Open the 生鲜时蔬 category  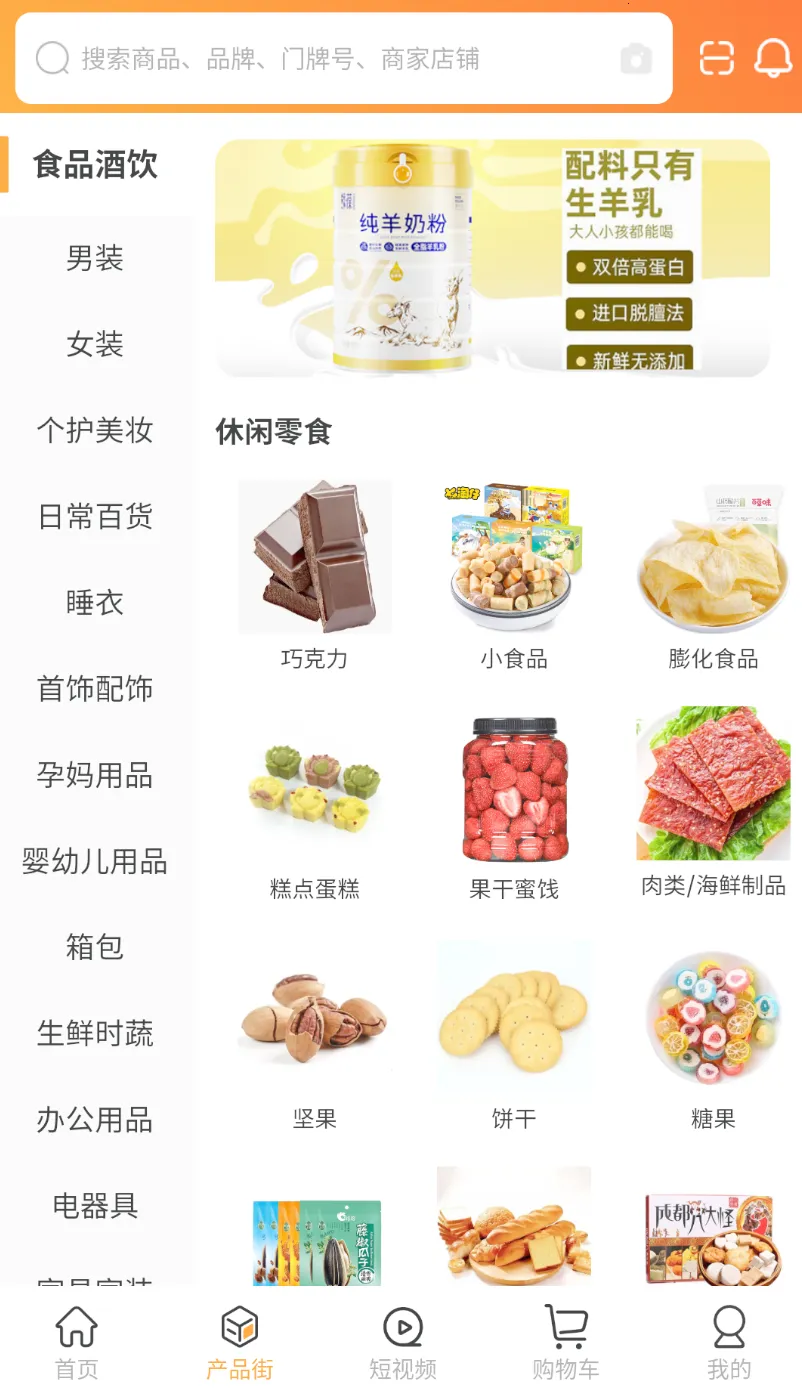(95, 1033)
